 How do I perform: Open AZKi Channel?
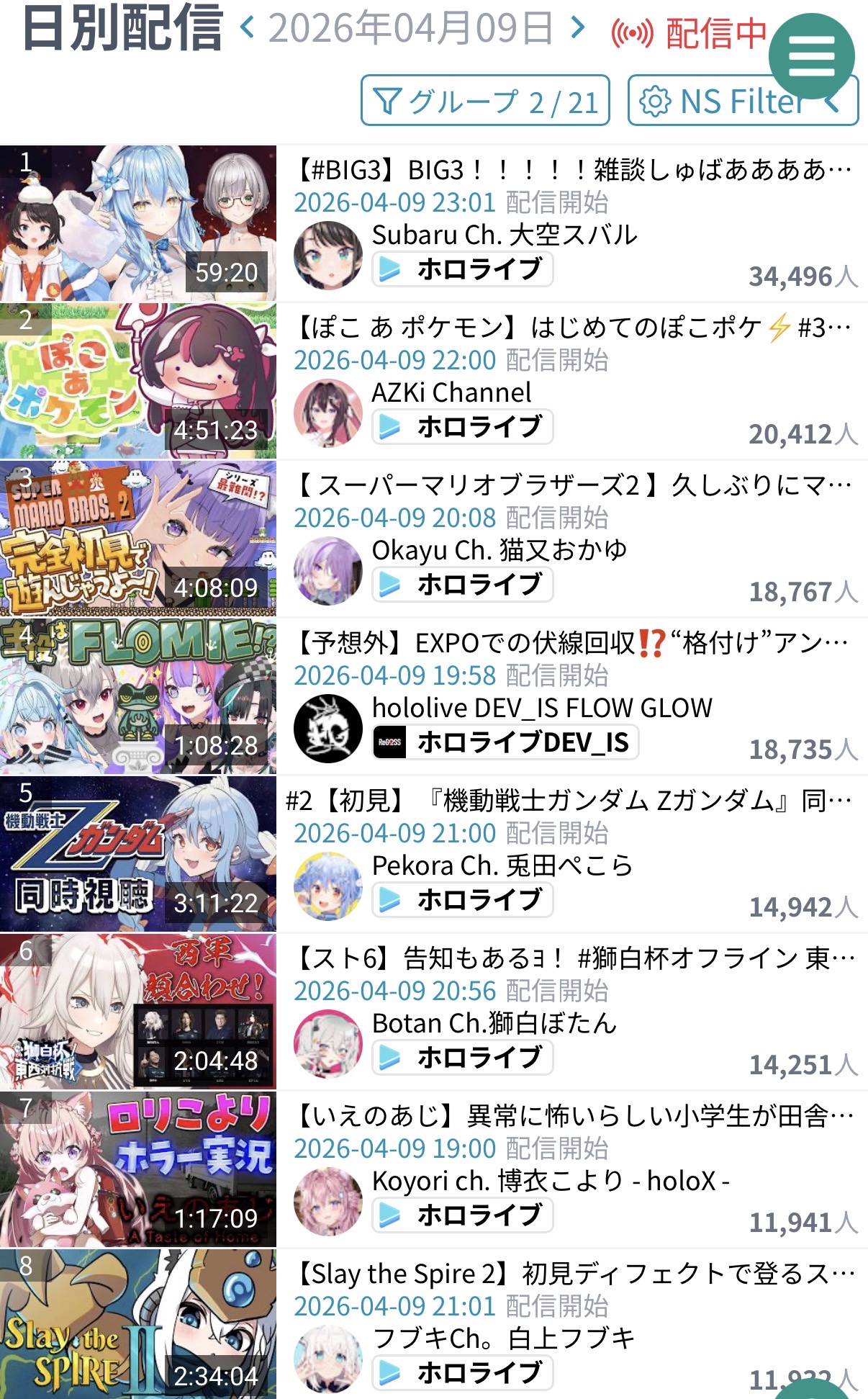pyautogui.click(x=451, y=392)
